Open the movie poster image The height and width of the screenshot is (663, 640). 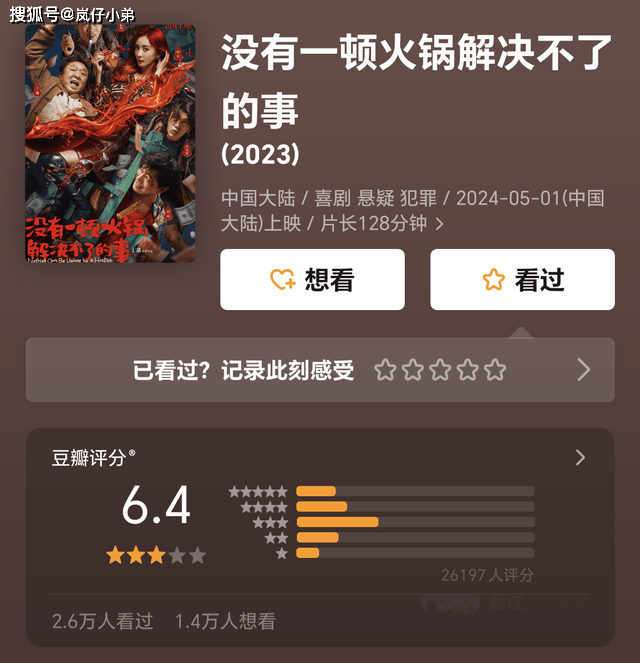110,143
